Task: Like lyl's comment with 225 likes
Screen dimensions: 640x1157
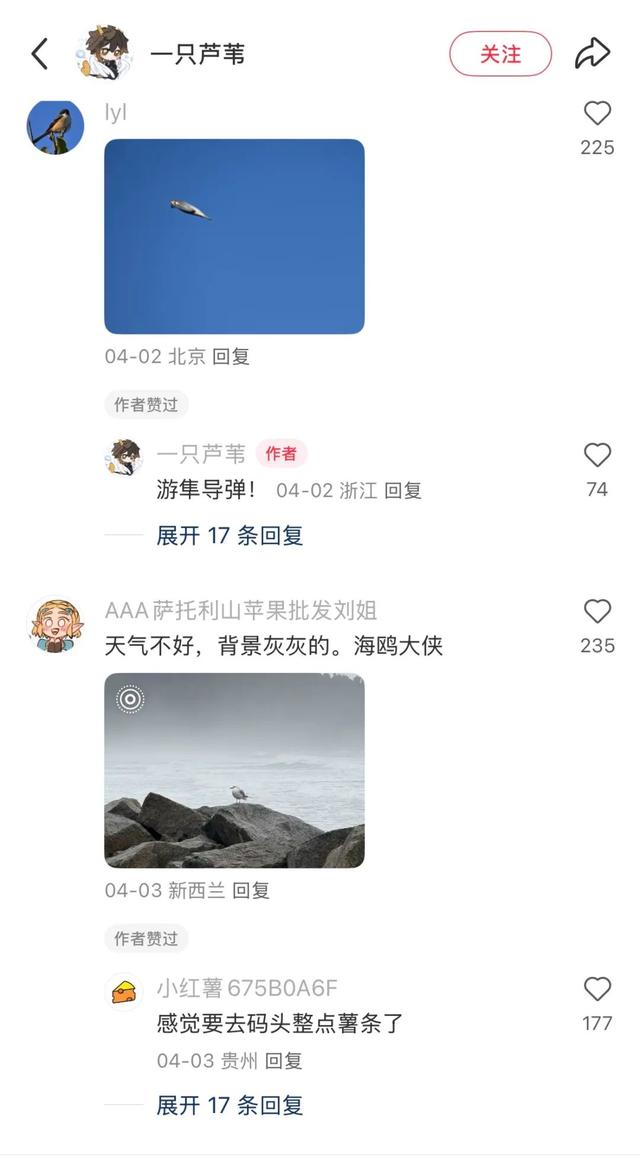Action: pos(597,113)
